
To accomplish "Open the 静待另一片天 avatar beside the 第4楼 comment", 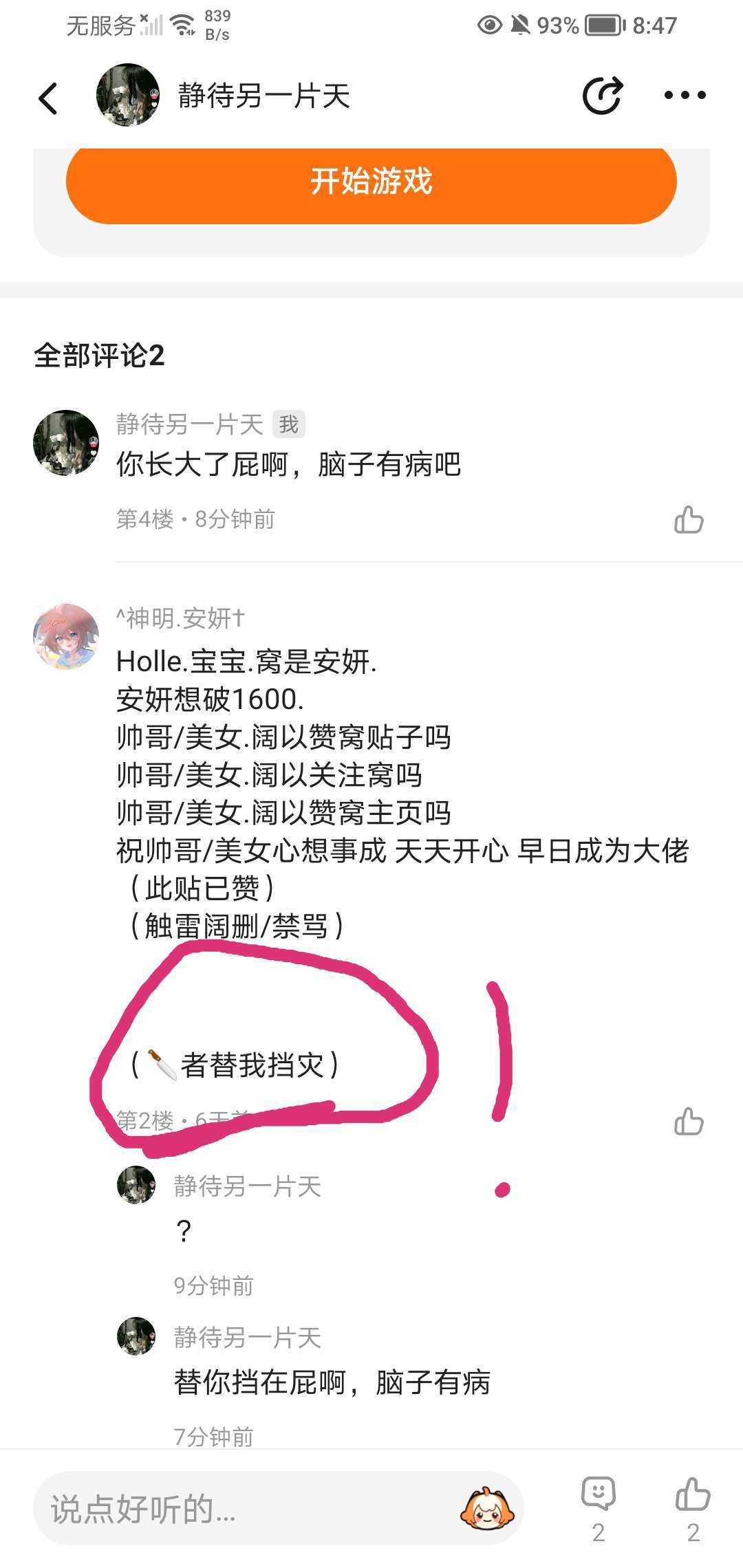I will point(66,443).
